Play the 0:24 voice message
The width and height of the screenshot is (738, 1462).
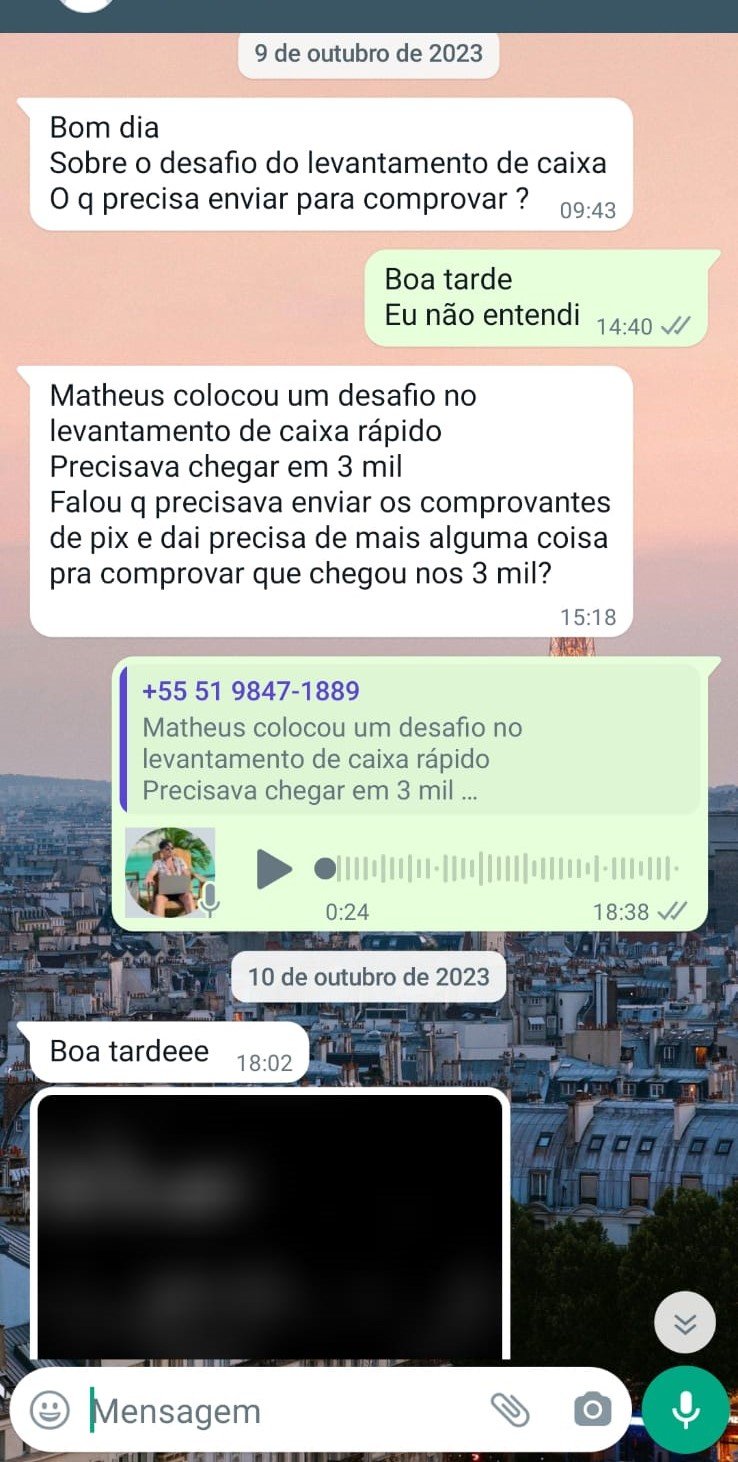(273, 868)
